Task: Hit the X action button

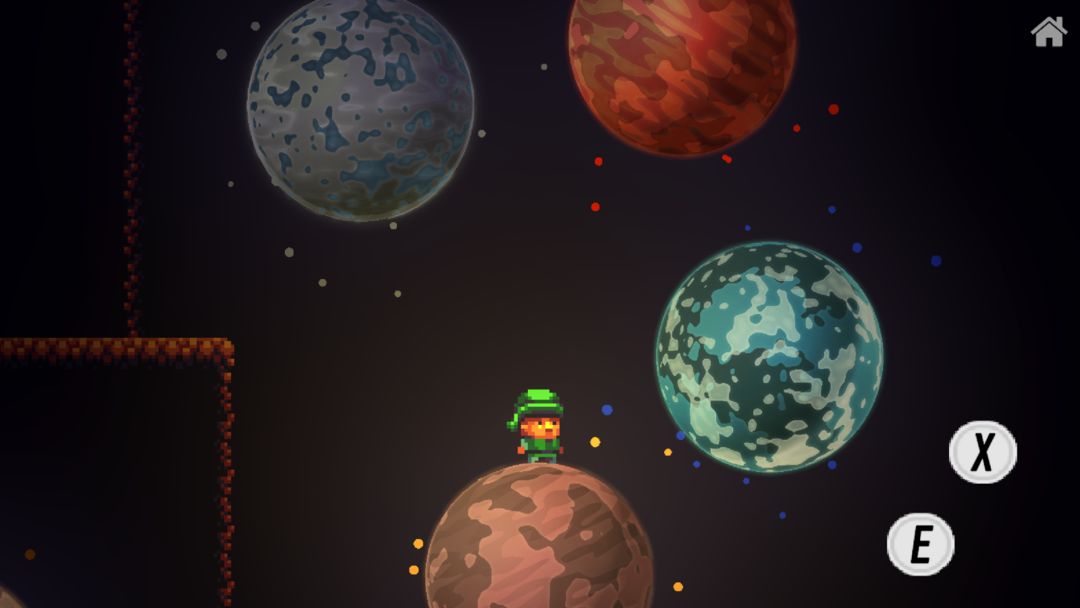Action: click(x=982, y=452)
